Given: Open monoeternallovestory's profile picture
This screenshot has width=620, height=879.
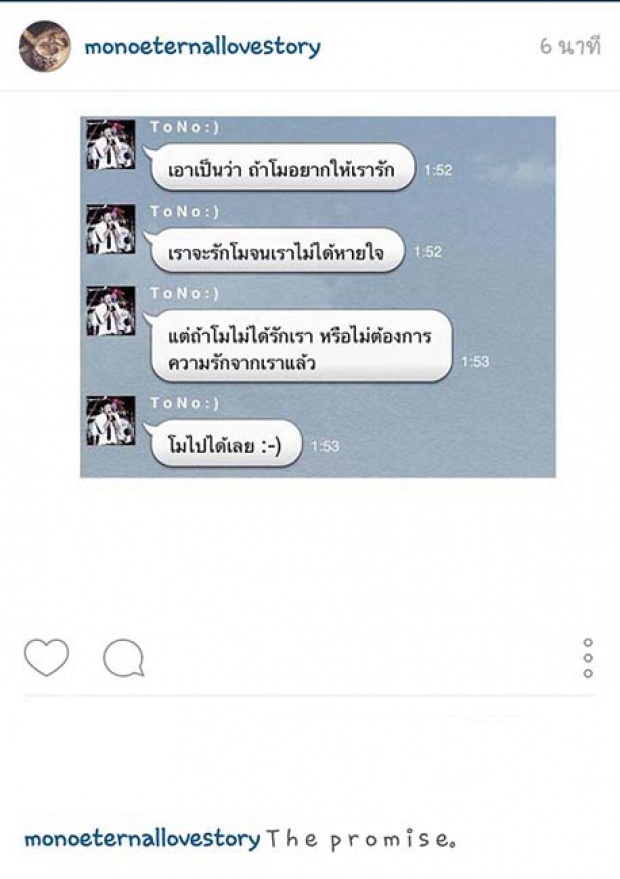Looking at the screenshot, I should (x=45, y=47).
